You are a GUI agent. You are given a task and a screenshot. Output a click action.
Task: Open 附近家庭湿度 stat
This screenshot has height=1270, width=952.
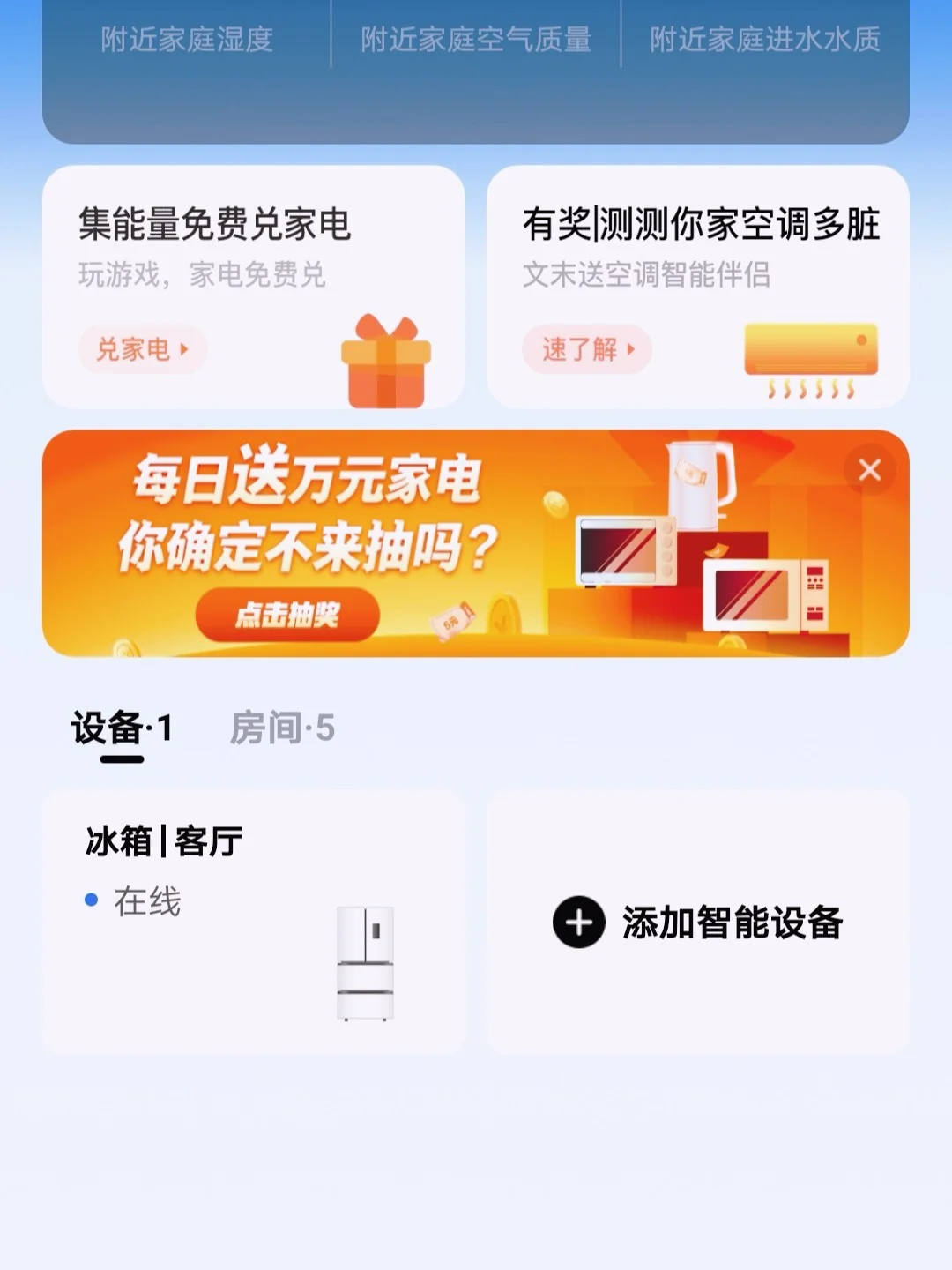187,40
